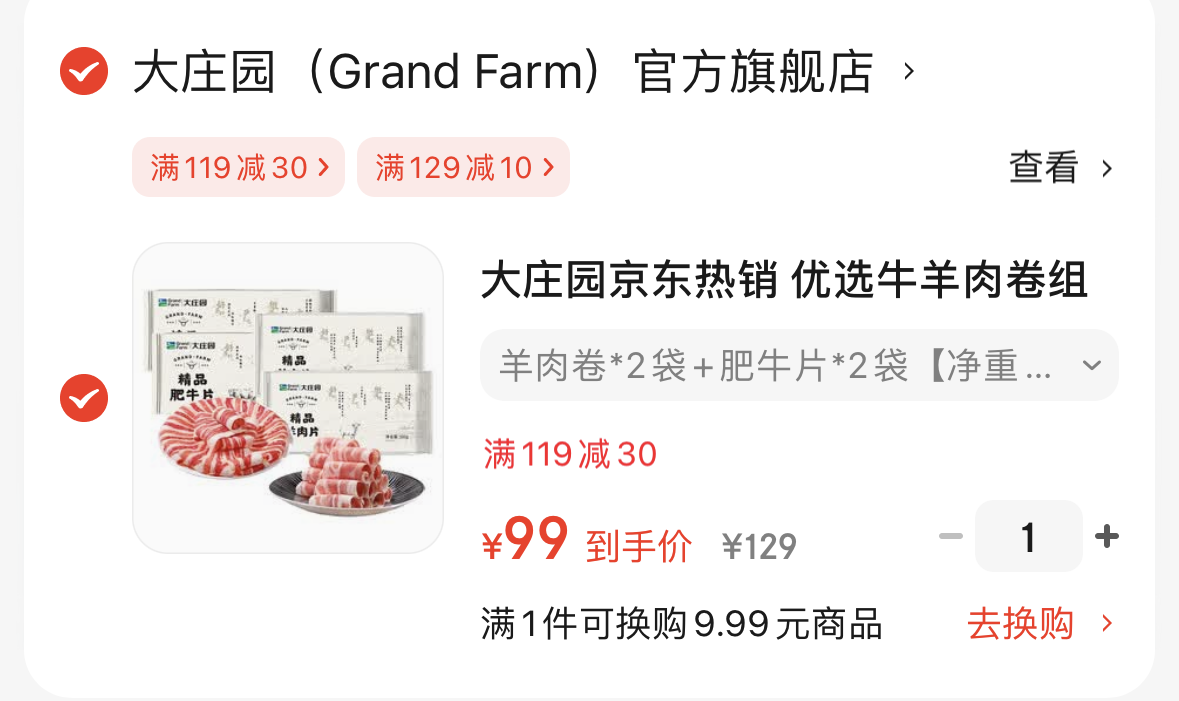Deselect the beef and lamb roll item checkbox

coord(84,398)
